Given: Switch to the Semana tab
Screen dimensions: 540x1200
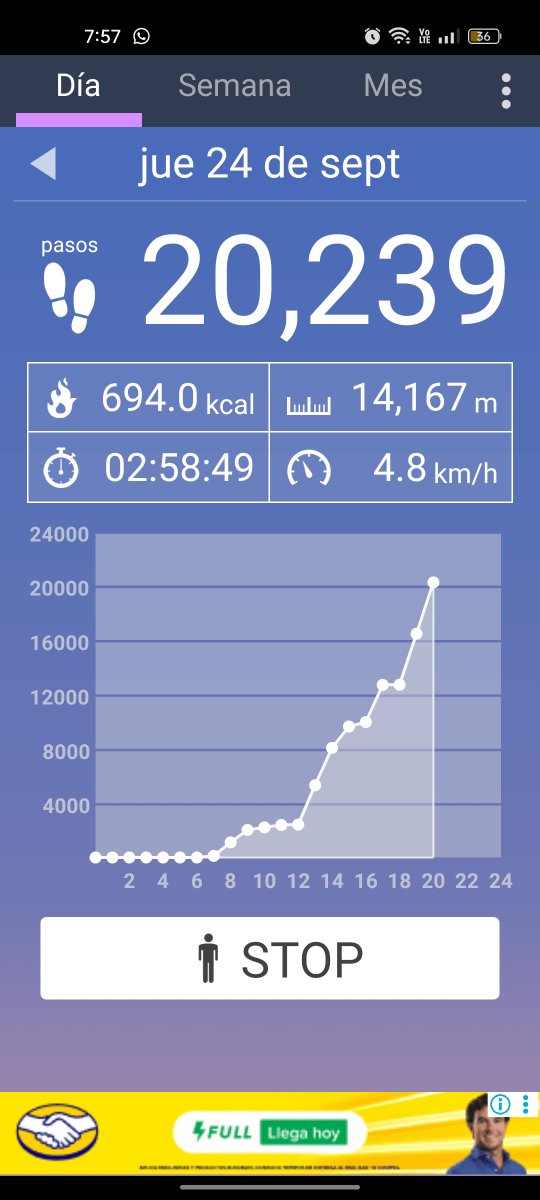Looking at the screenshot, I should point(234,86).
